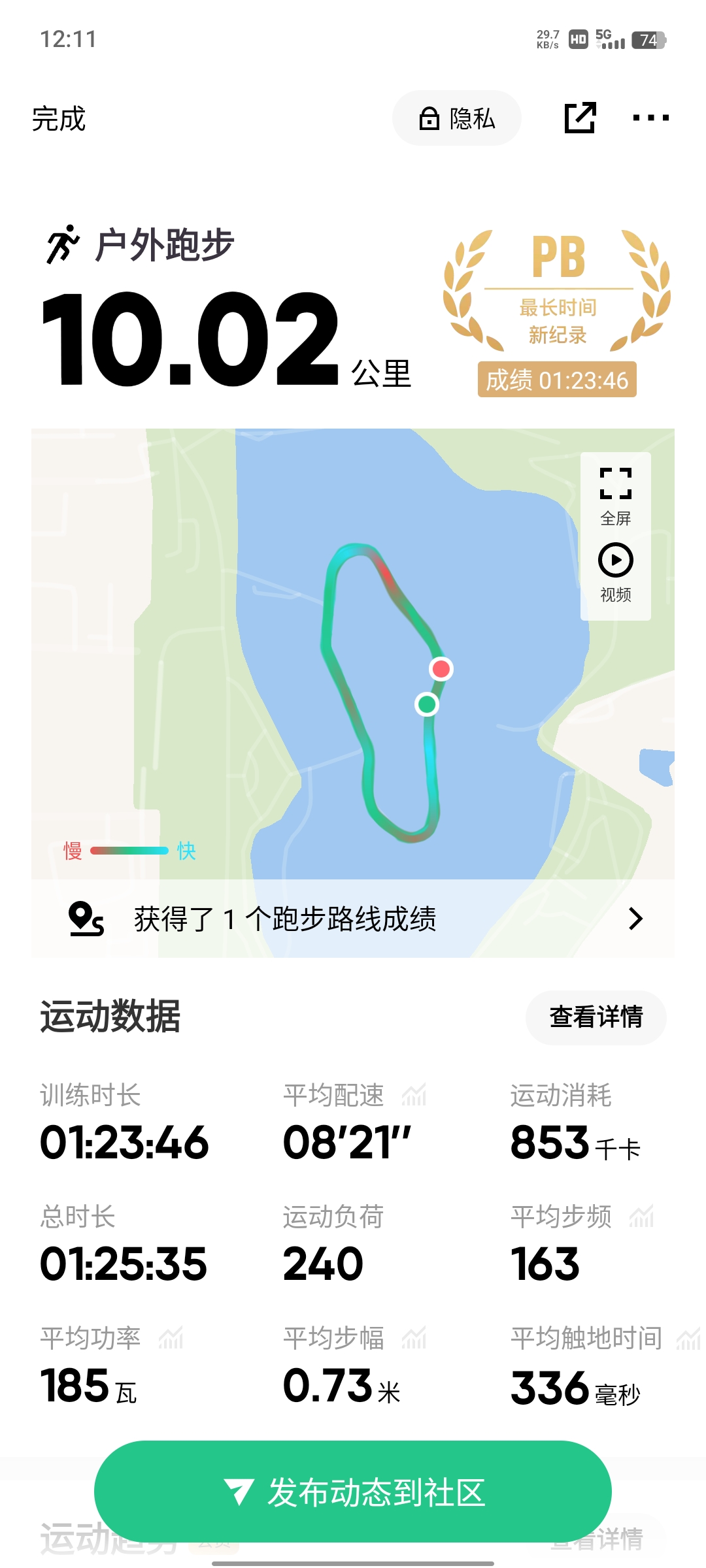The width and height of the screenshot is (706, 1568).
Task: Open the 平均步频 chart icon
Action: (641, 1217)
